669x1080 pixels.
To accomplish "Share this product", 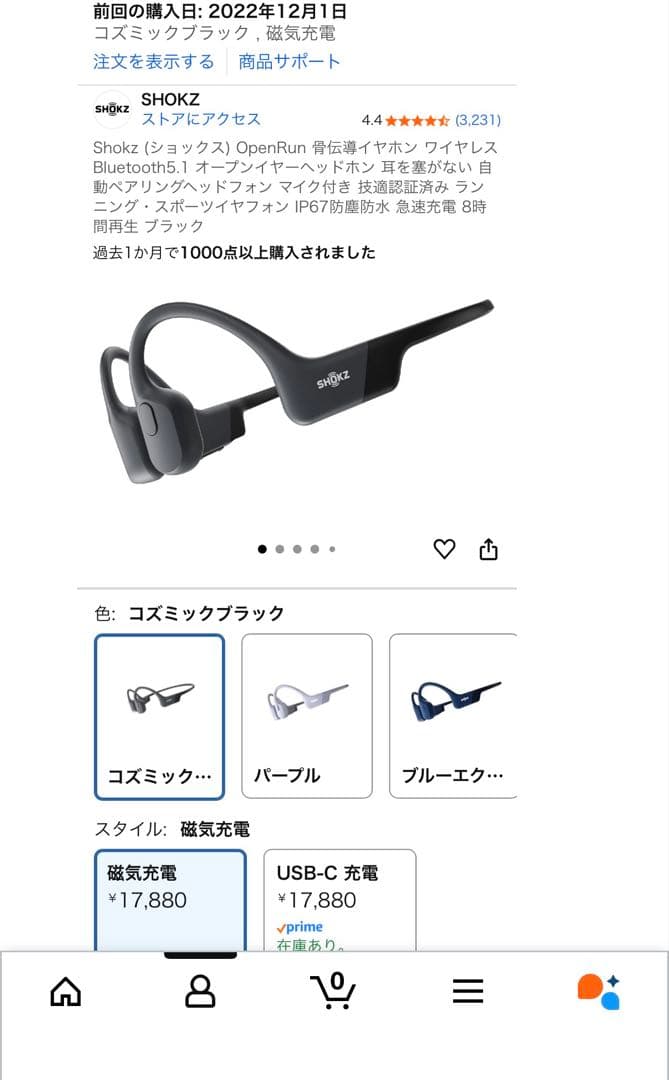I will tap(488, 549).
